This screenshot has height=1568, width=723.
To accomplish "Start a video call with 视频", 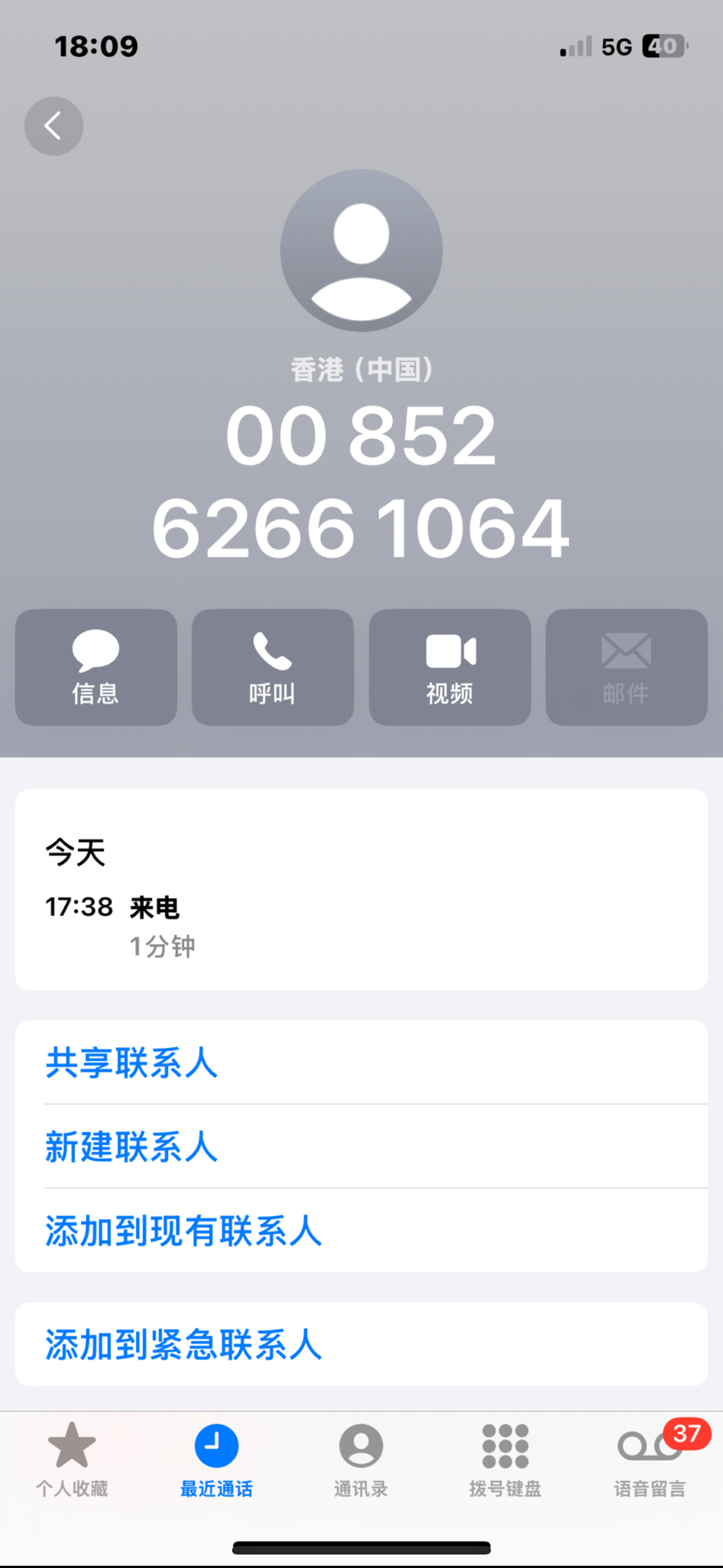I will [x=449, y=667].
